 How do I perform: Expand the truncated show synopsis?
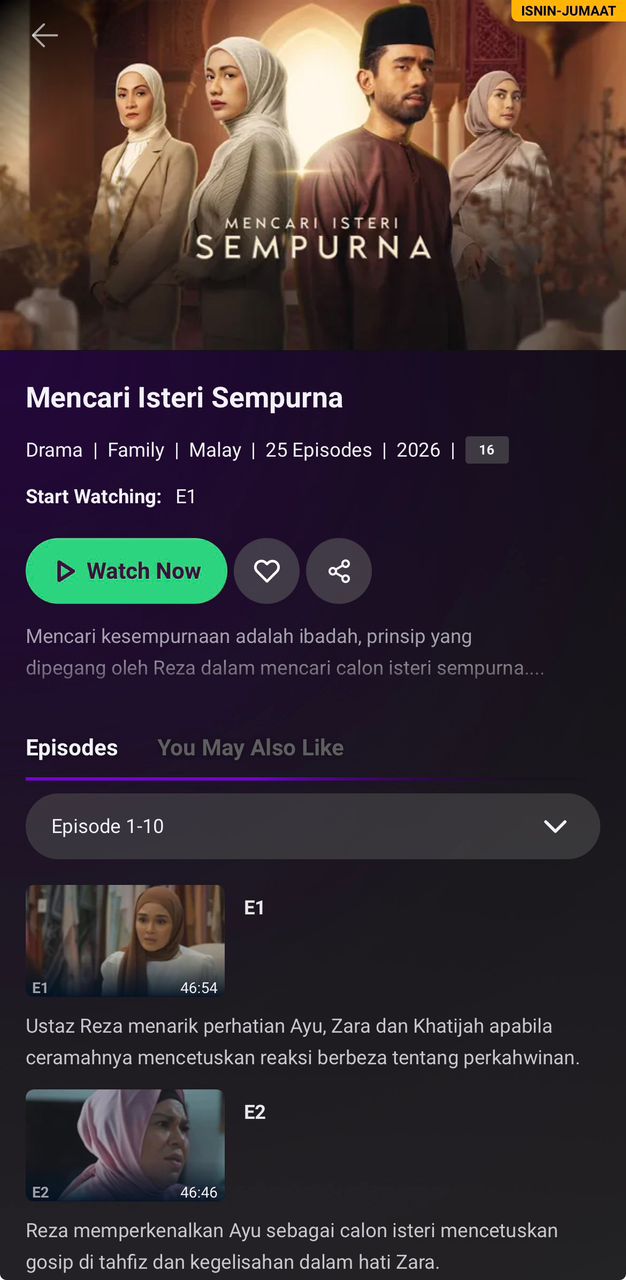tap(285, 652)
